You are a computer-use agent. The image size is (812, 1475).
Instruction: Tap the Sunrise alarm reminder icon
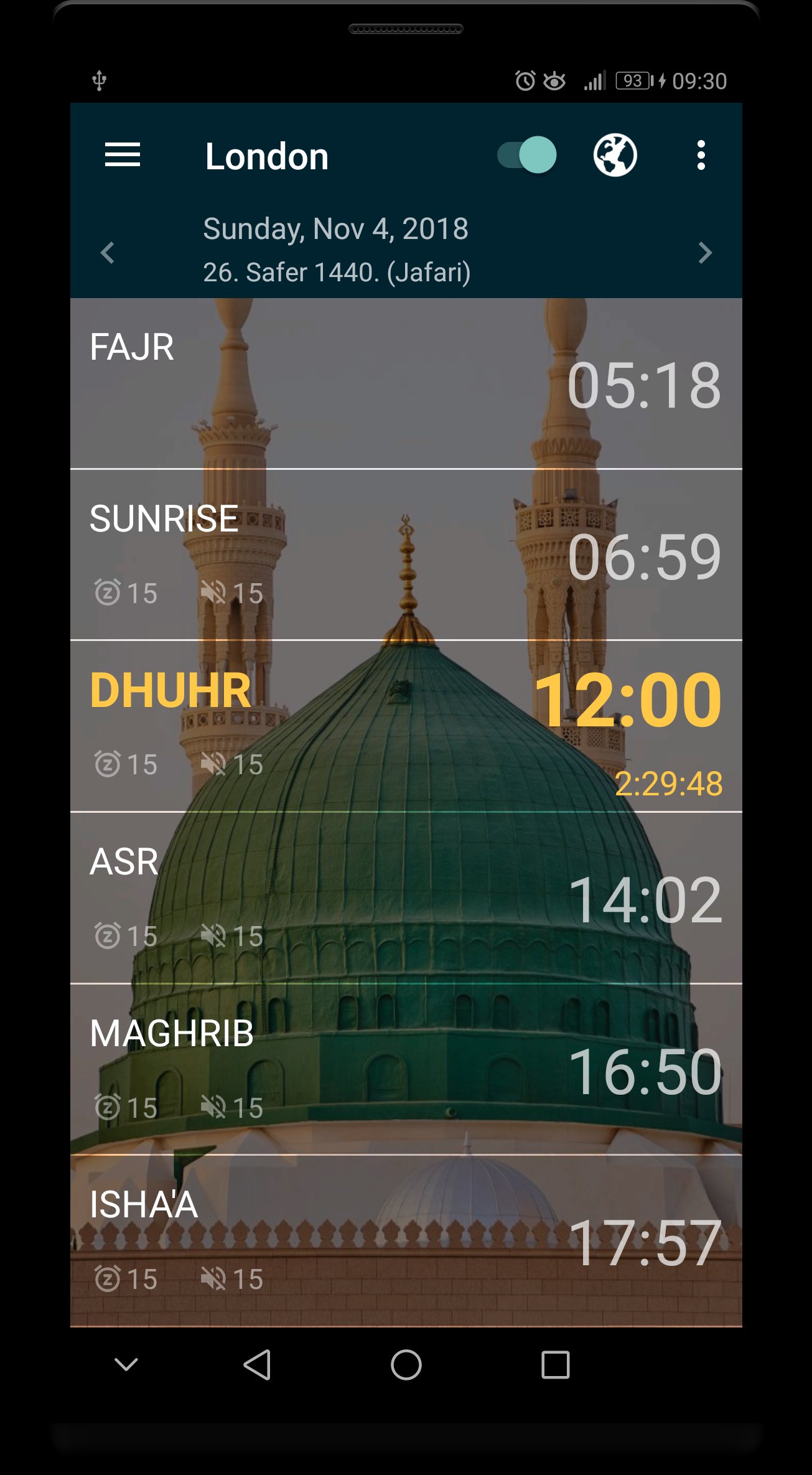(x=108, y=592)
